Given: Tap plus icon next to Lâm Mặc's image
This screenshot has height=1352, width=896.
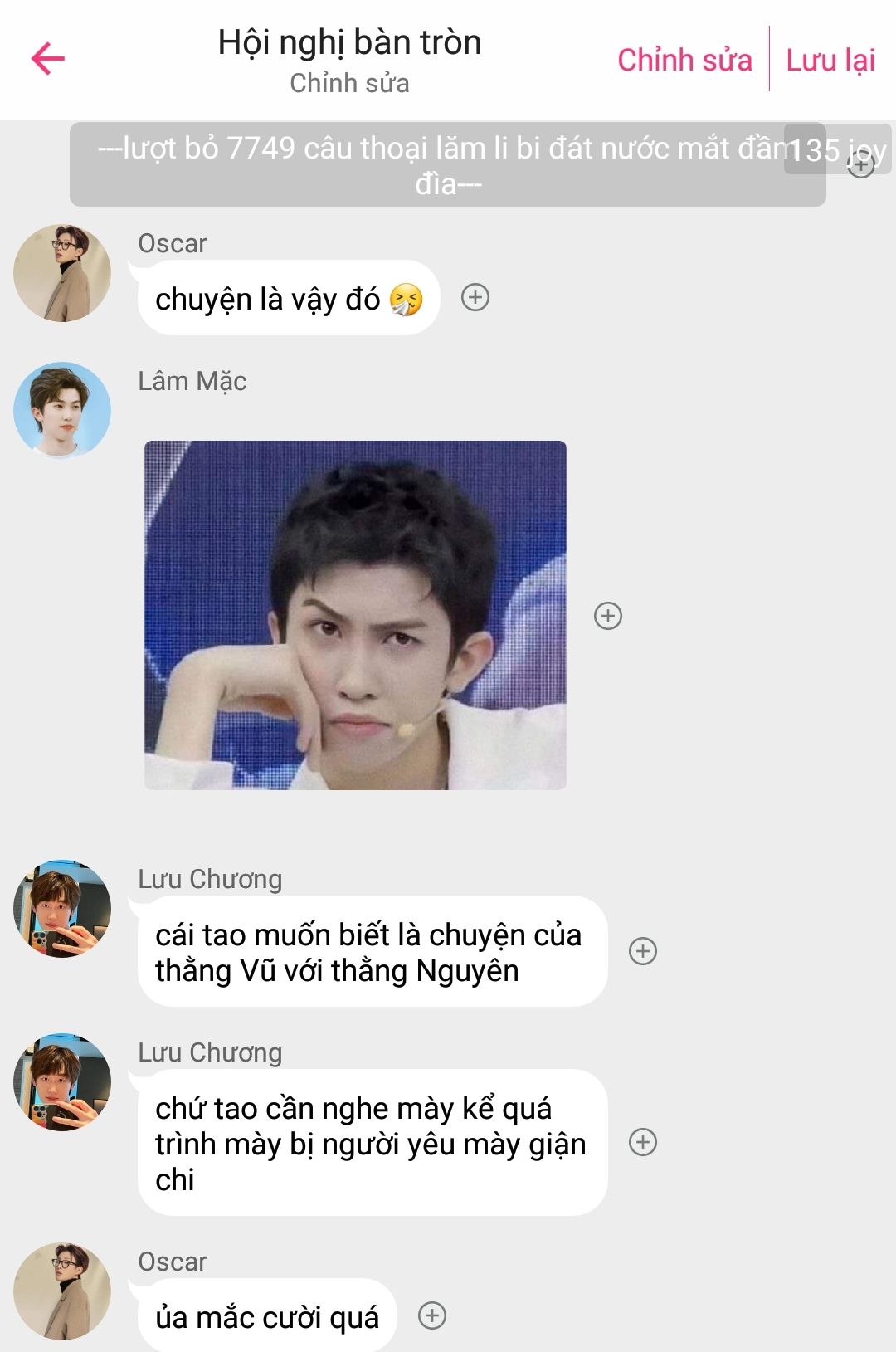Looking at the screenshot, I should click(608, 616).
